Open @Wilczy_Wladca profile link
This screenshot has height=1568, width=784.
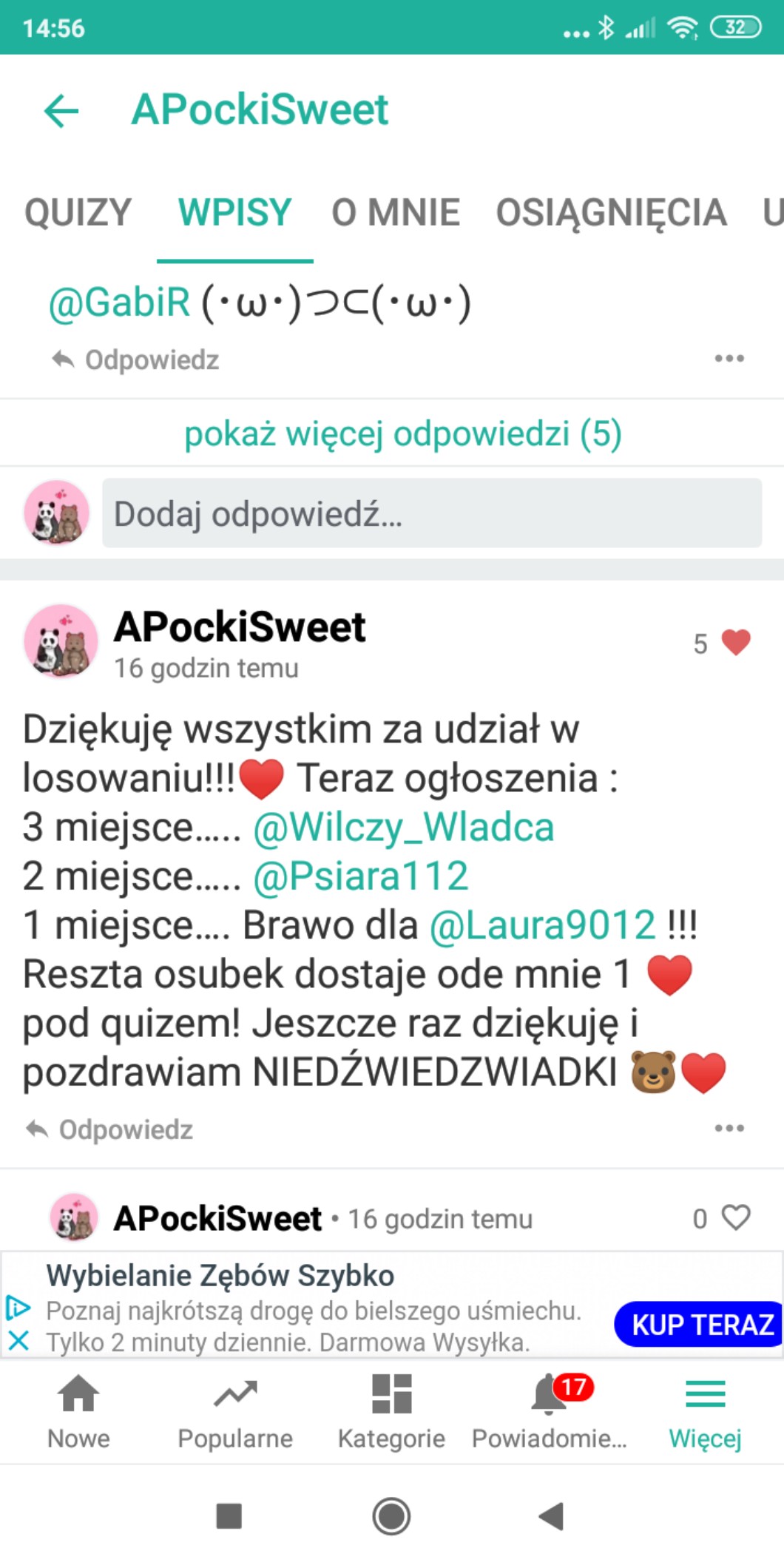pos(404,827)
